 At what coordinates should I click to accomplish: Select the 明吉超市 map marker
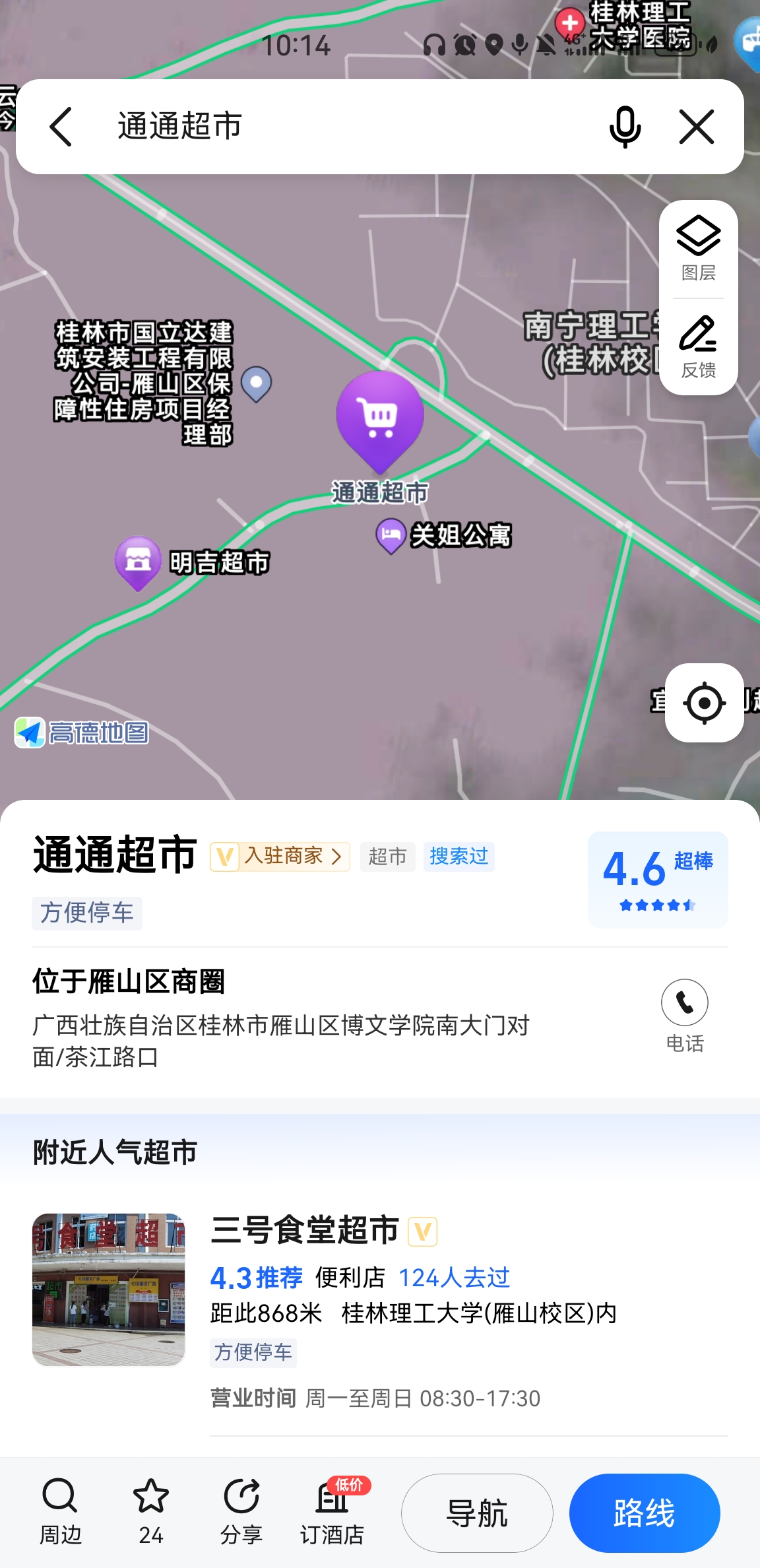click(138, 561)
